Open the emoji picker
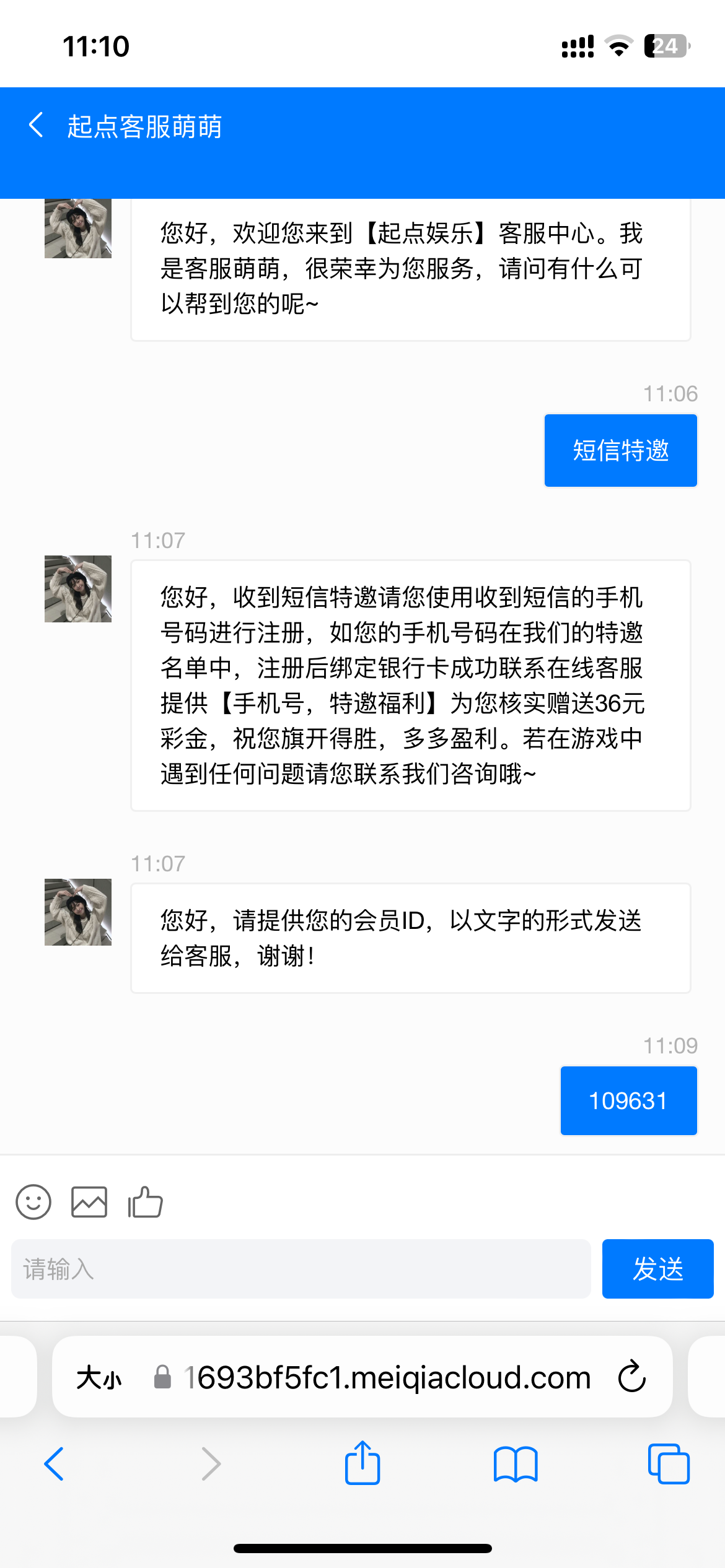This screenshot has height=1568, width=725. tap(33, 1202)
